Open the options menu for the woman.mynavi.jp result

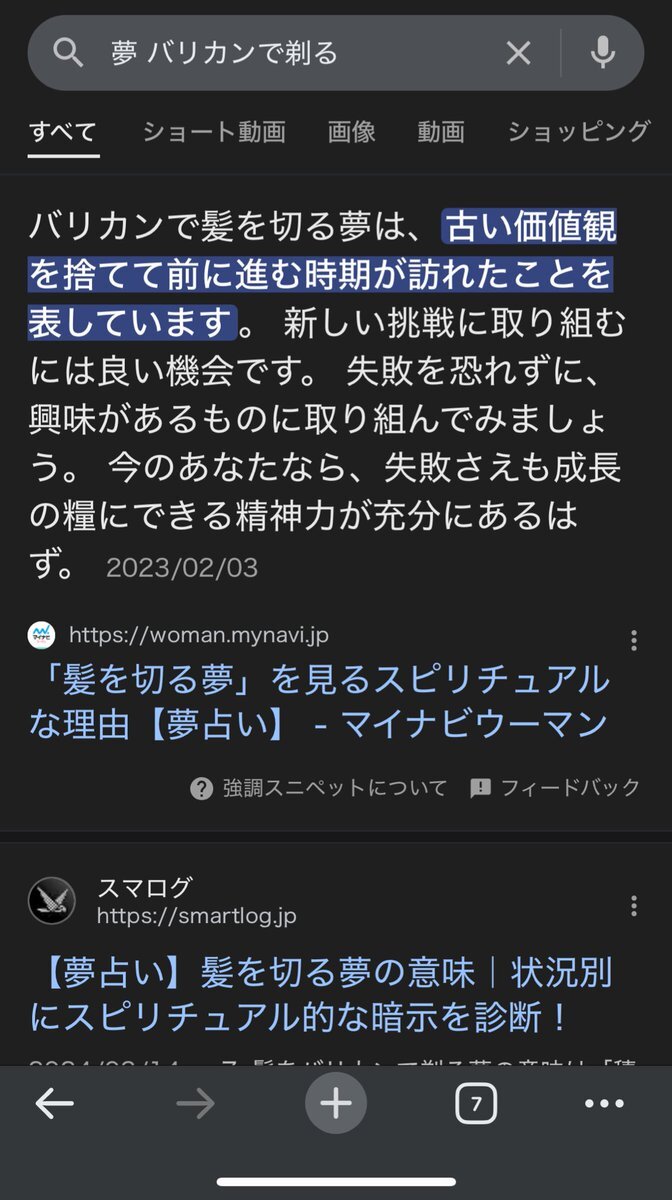point(633,640)
